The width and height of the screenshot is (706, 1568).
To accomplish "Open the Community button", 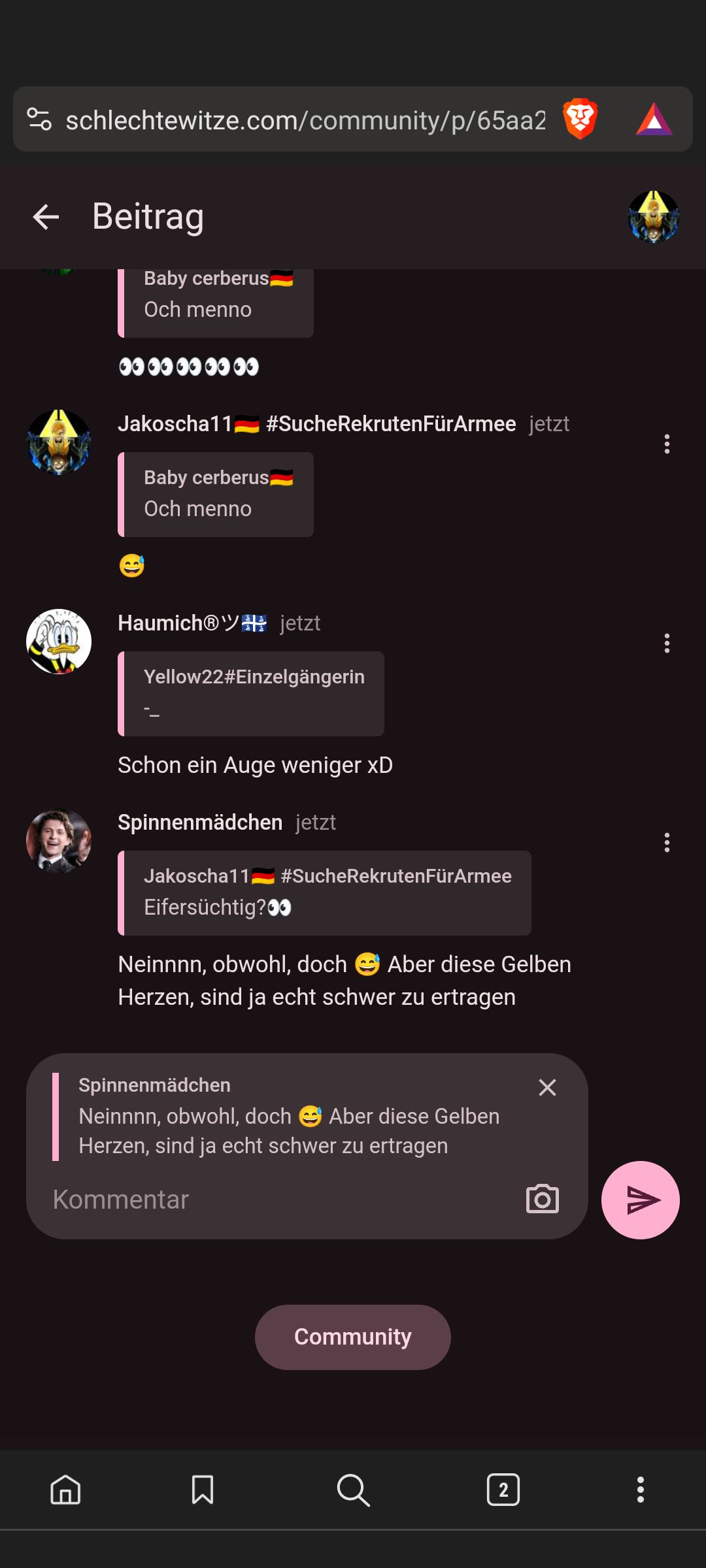I will [353, 1337].
